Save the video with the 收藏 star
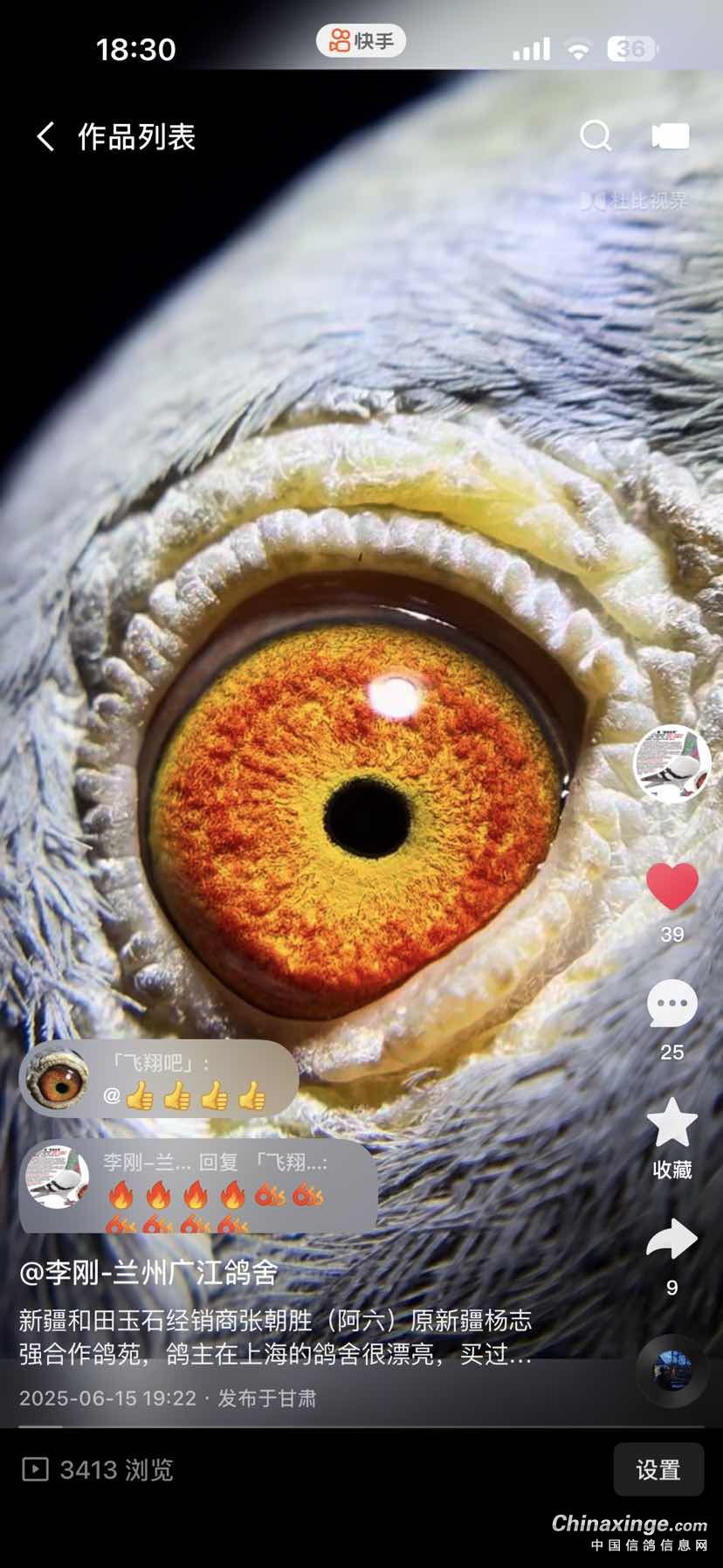This screenshot has width=723, height=1568. pyautogui.click(x=671, y=1124)
